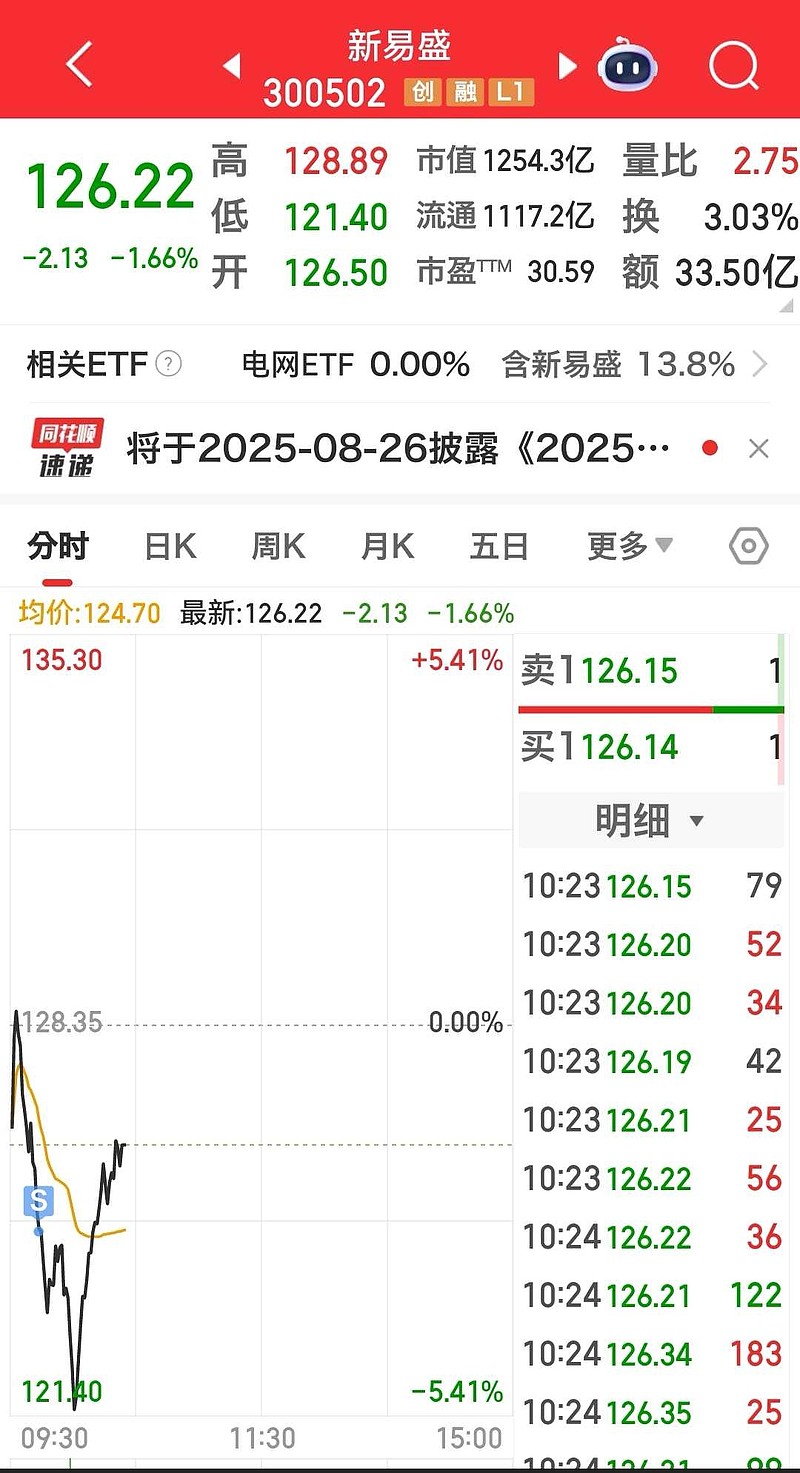Screen dimensions: 800x1473
Task: Open the AI robot assistant icon
Action: (x=627, y=63)
